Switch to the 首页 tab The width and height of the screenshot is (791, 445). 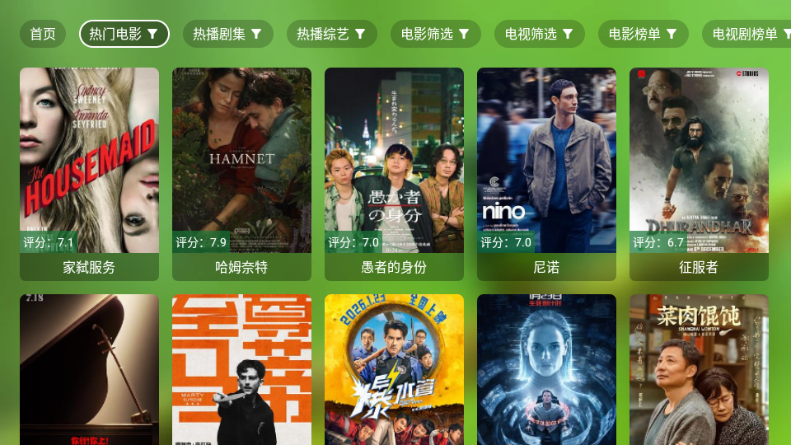43,34
